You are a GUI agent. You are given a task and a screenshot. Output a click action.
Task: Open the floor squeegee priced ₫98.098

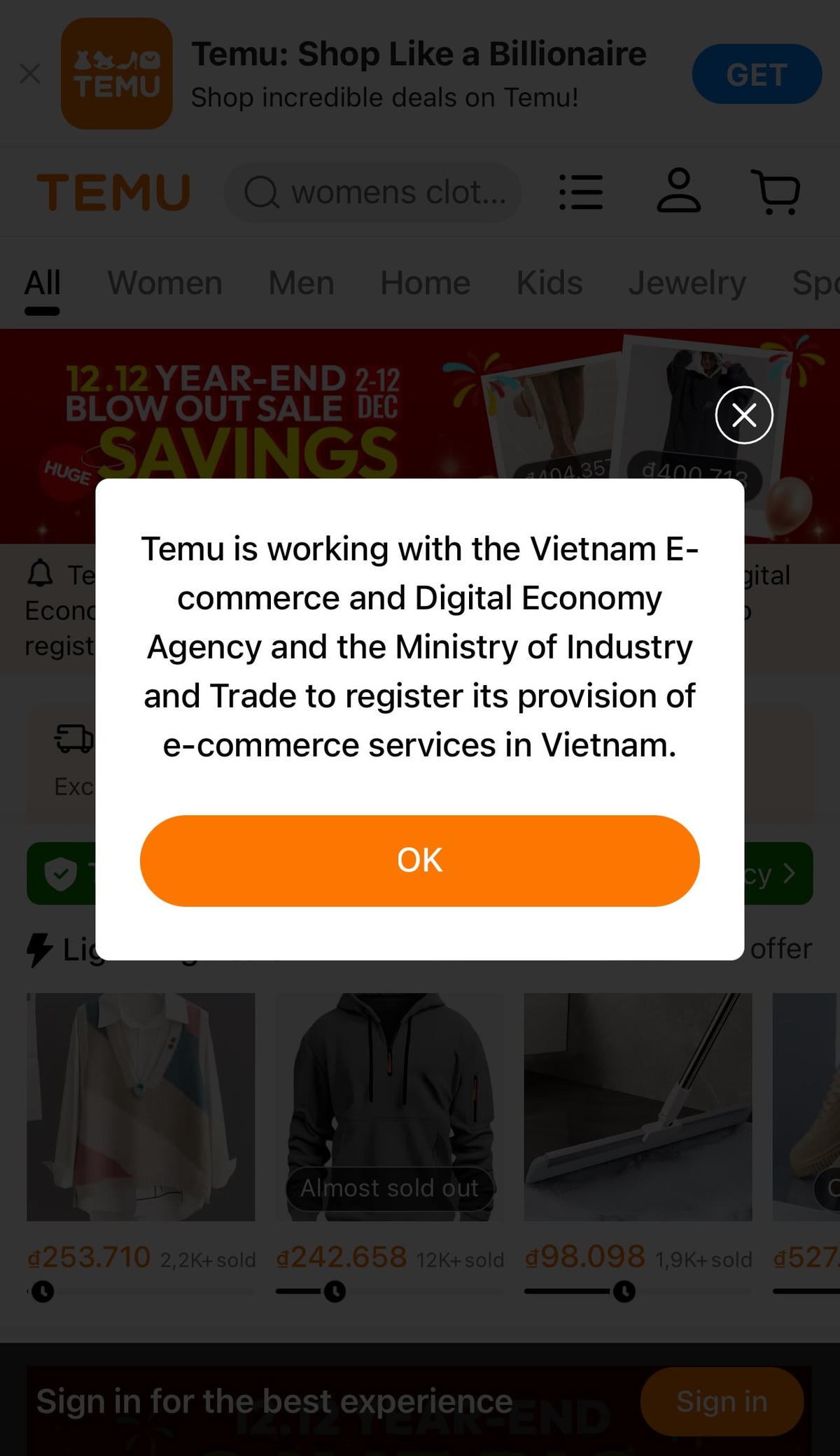point(638,1105)
